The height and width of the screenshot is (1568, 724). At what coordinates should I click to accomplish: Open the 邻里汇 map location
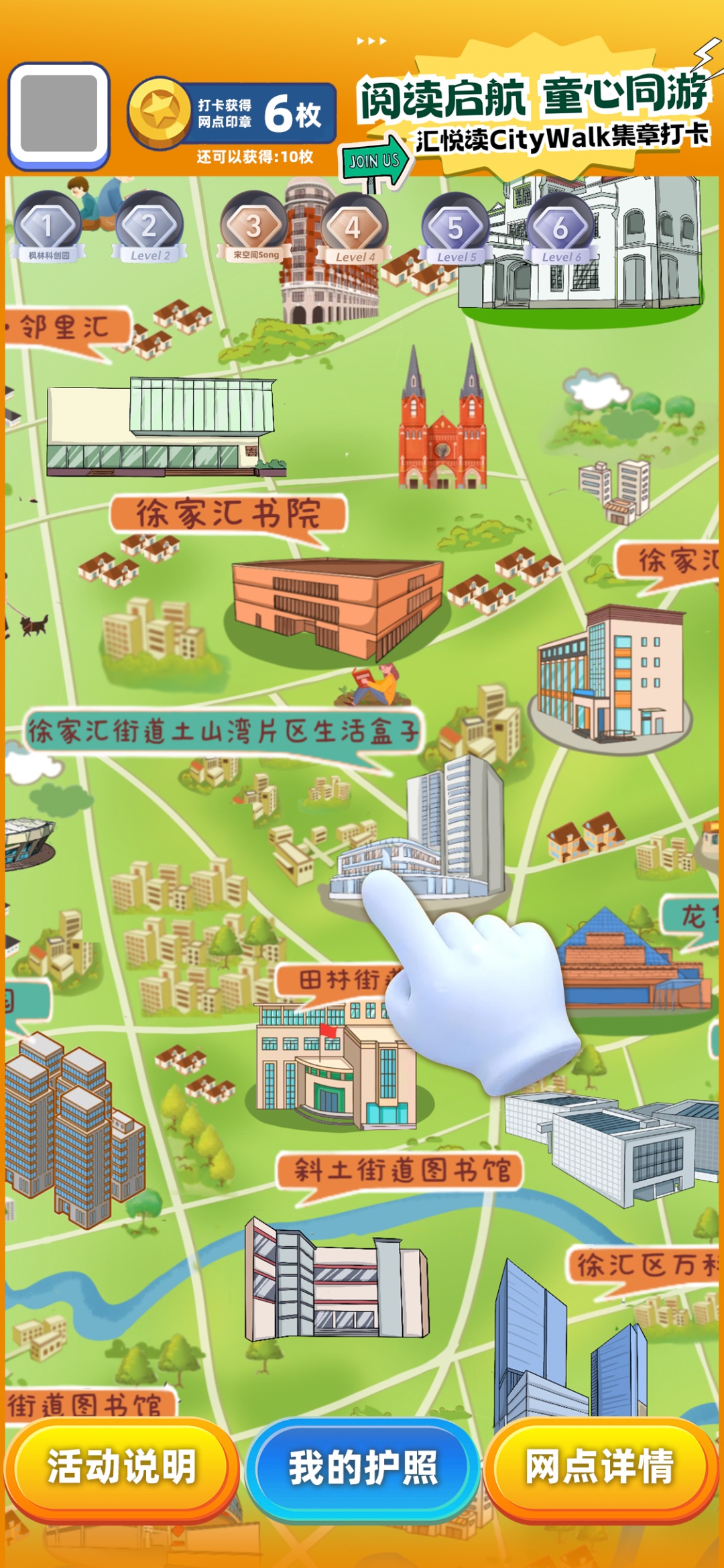pyautogui.click(x=66, y=327)
